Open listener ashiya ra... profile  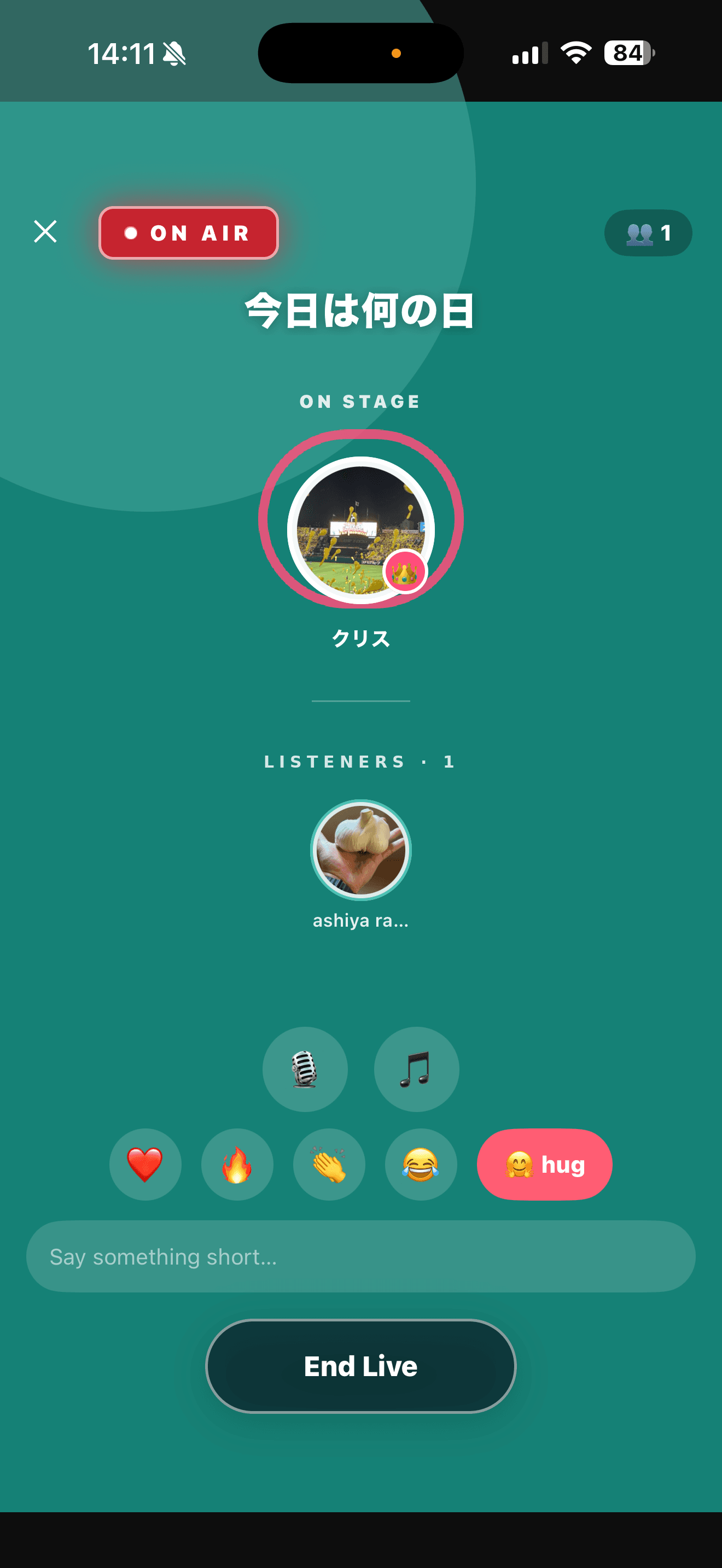(x=361, y=850)
